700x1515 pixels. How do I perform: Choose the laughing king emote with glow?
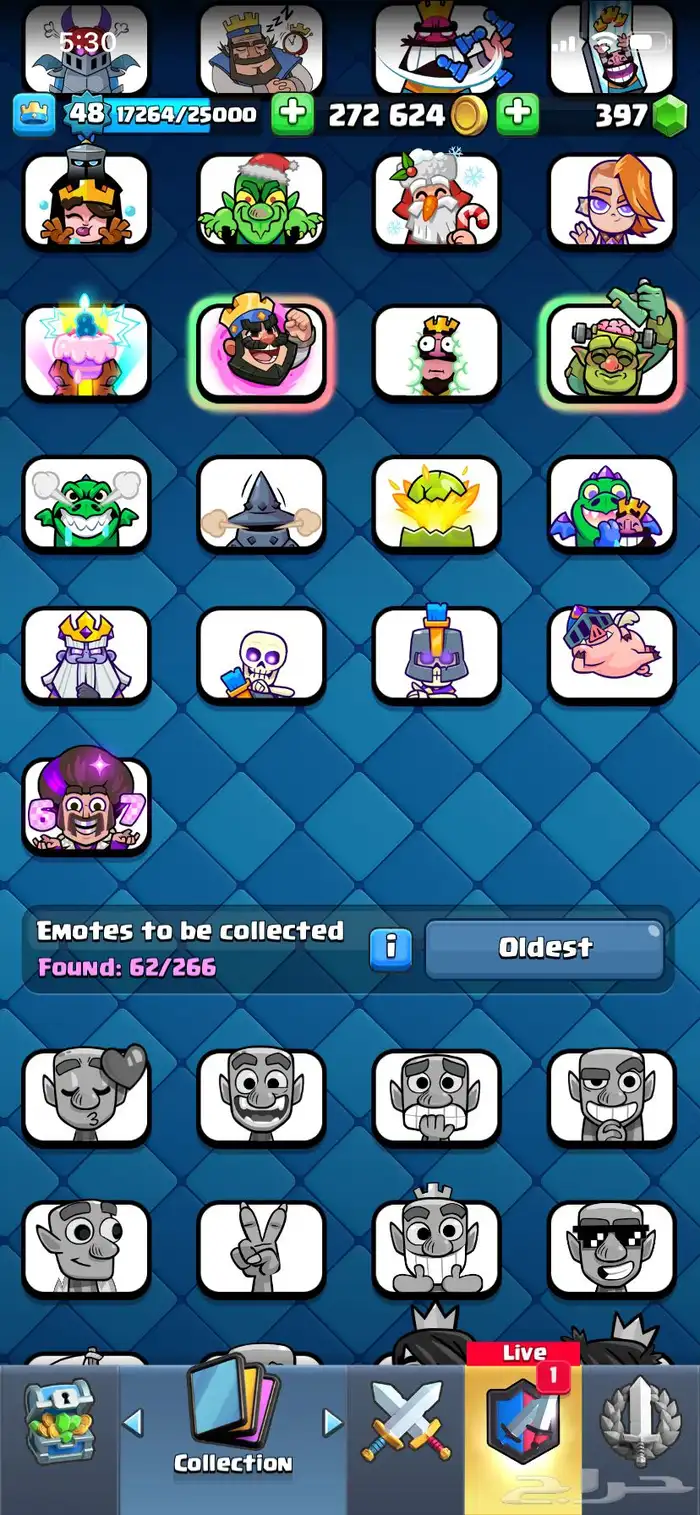tap(261, 350)
